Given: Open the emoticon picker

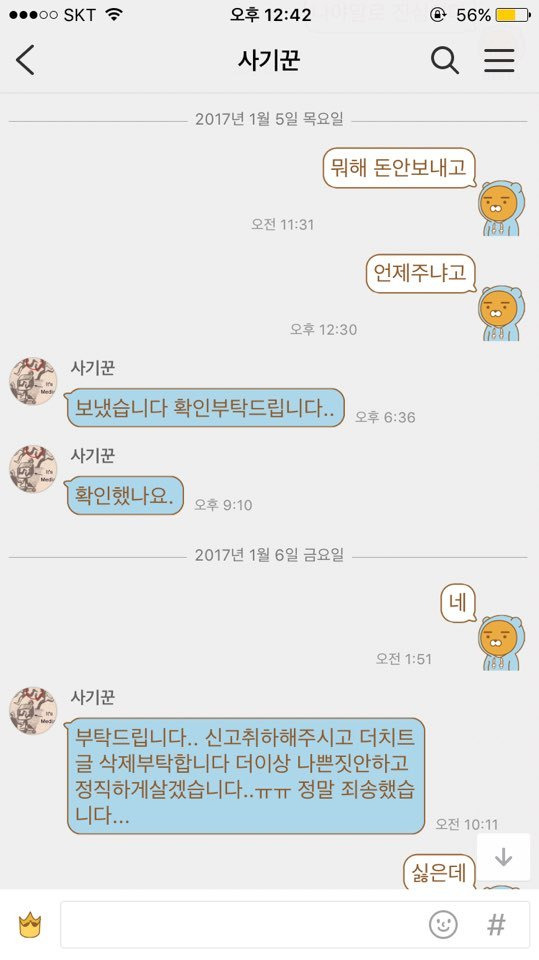Looking at the screenshot, I should pyautogui.click(x=443, y=924).
